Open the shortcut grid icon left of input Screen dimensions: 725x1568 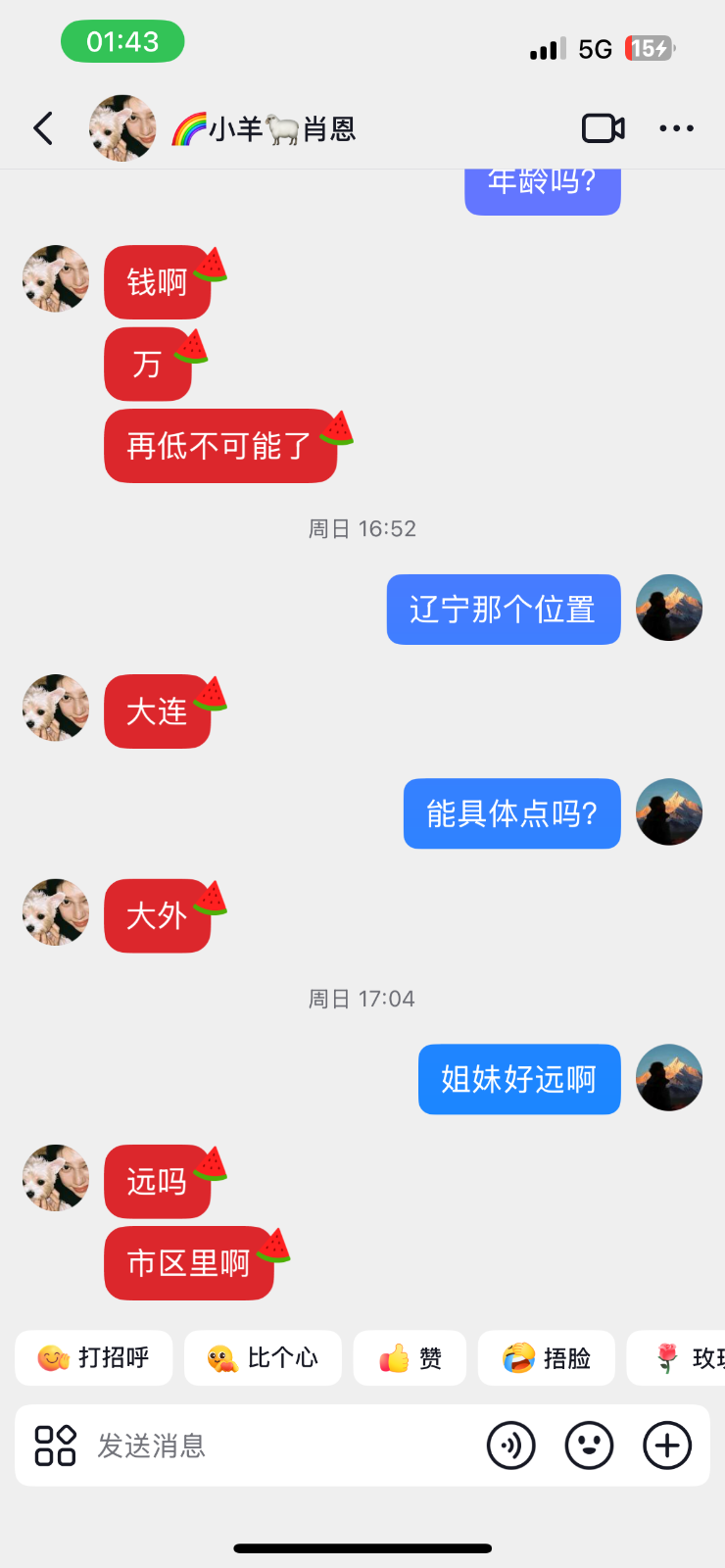[55, 1445]
